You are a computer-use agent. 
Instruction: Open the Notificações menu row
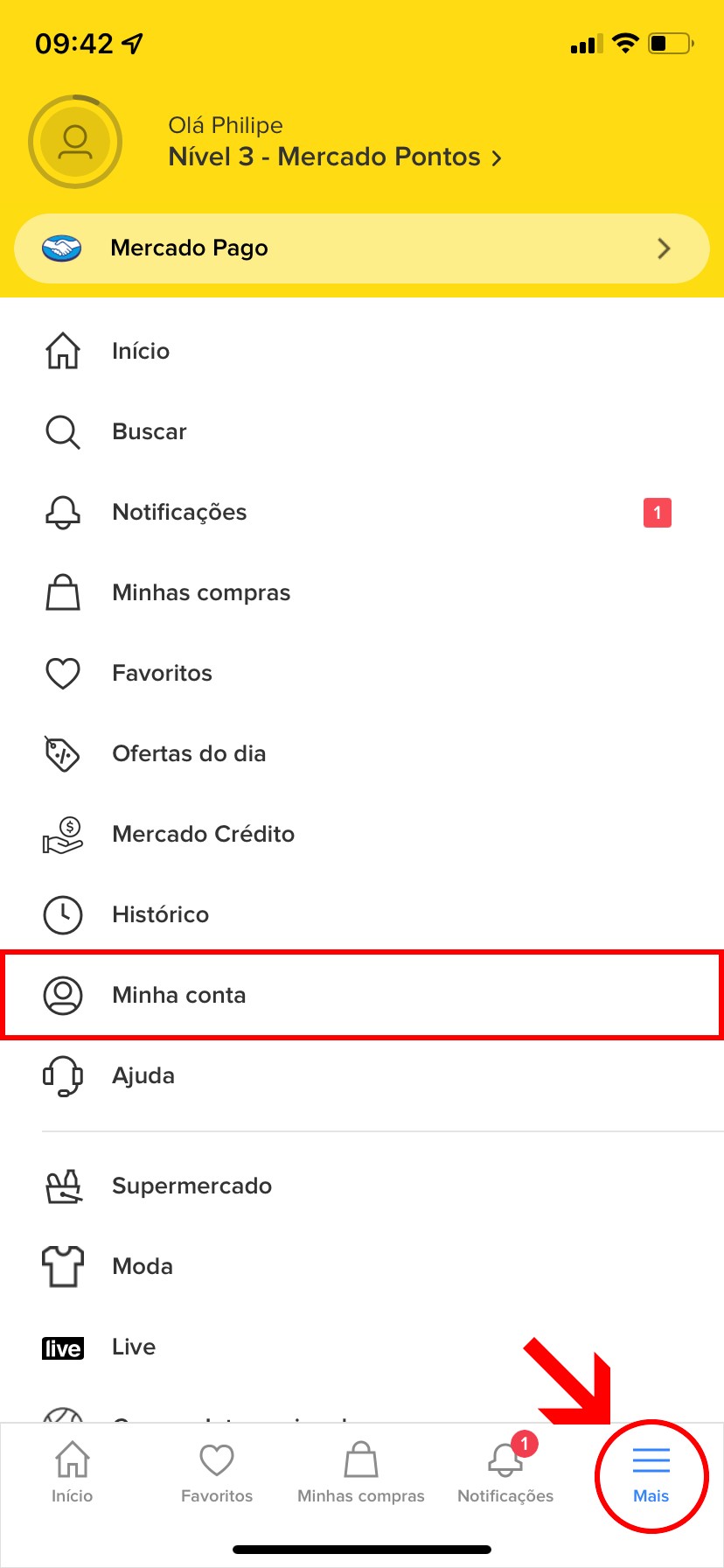tap(179, 512)
